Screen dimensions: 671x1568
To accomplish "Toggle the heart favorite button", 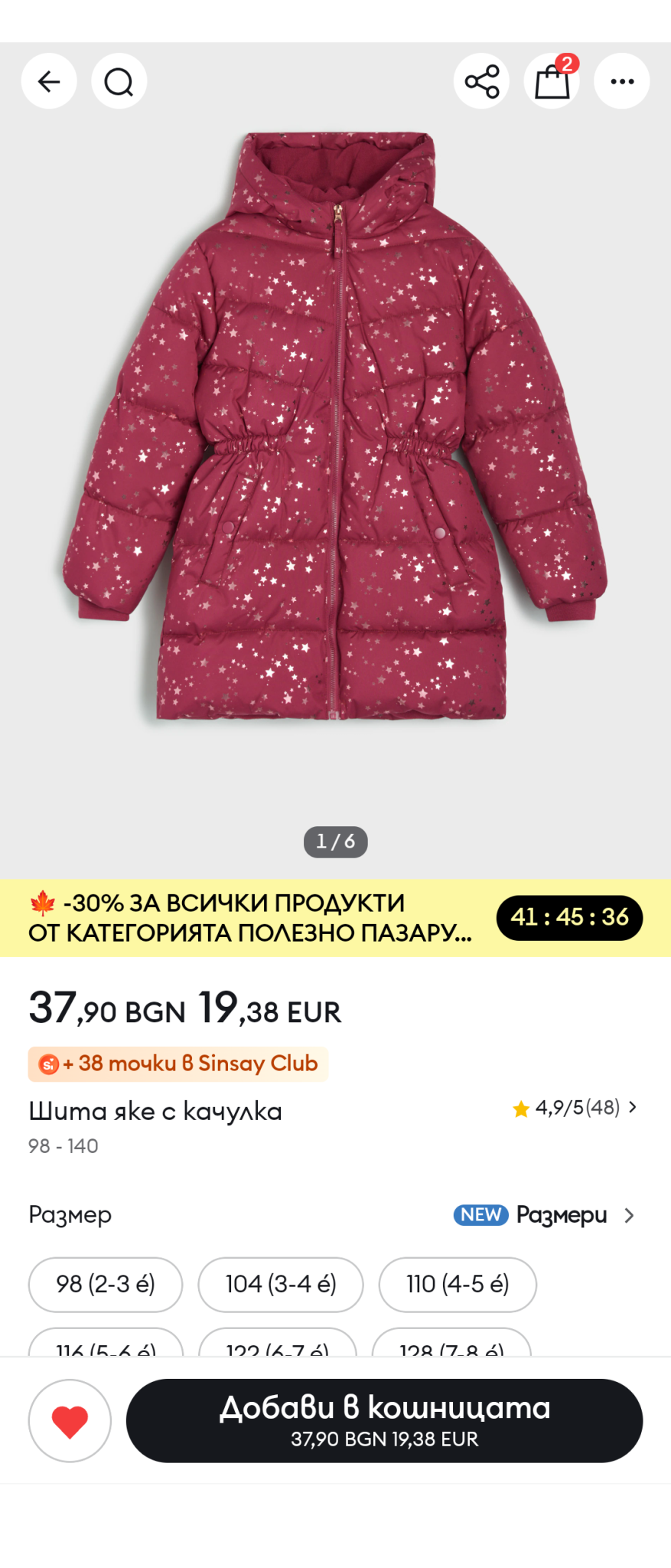I will [70, 1420].
